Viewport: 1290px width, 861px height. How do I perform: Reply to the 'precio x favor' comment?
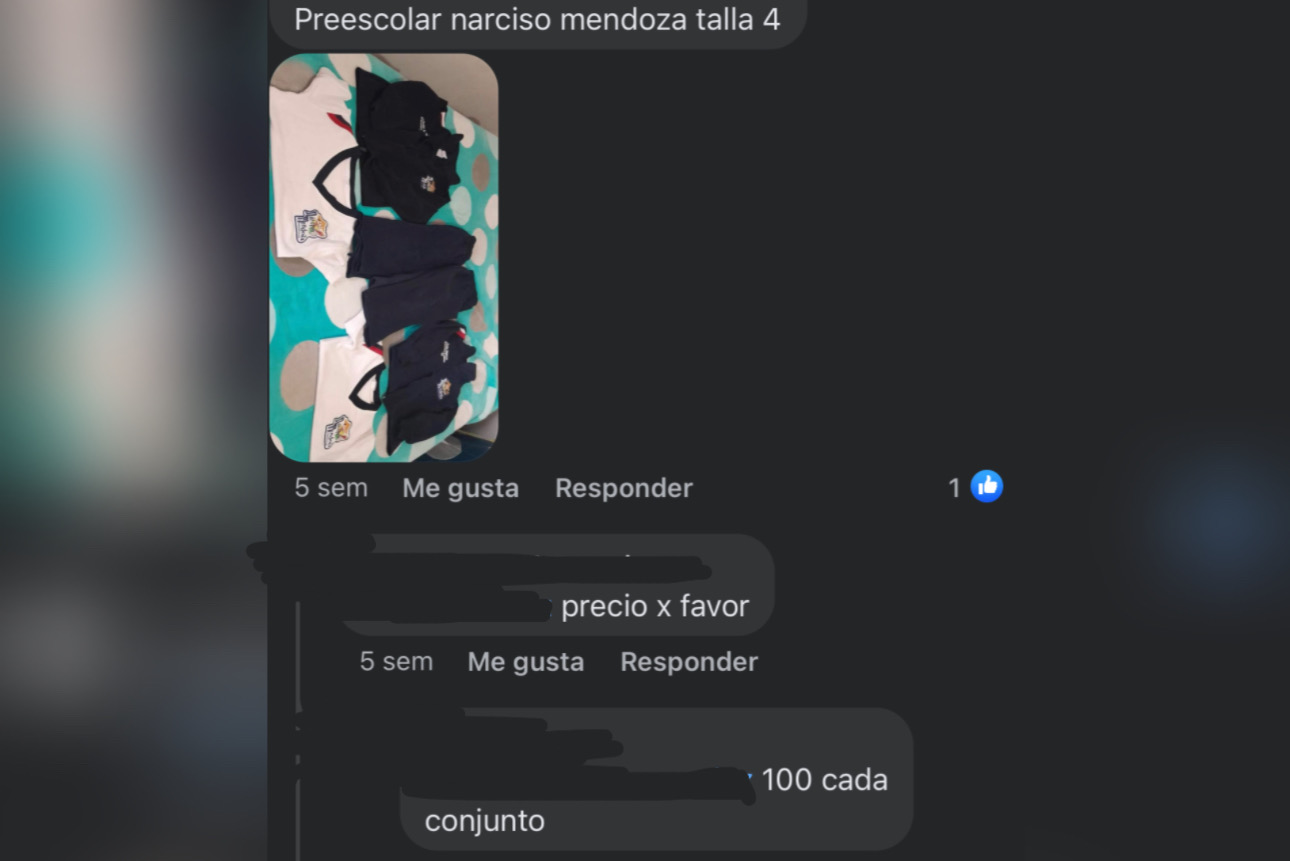[688, 662]
